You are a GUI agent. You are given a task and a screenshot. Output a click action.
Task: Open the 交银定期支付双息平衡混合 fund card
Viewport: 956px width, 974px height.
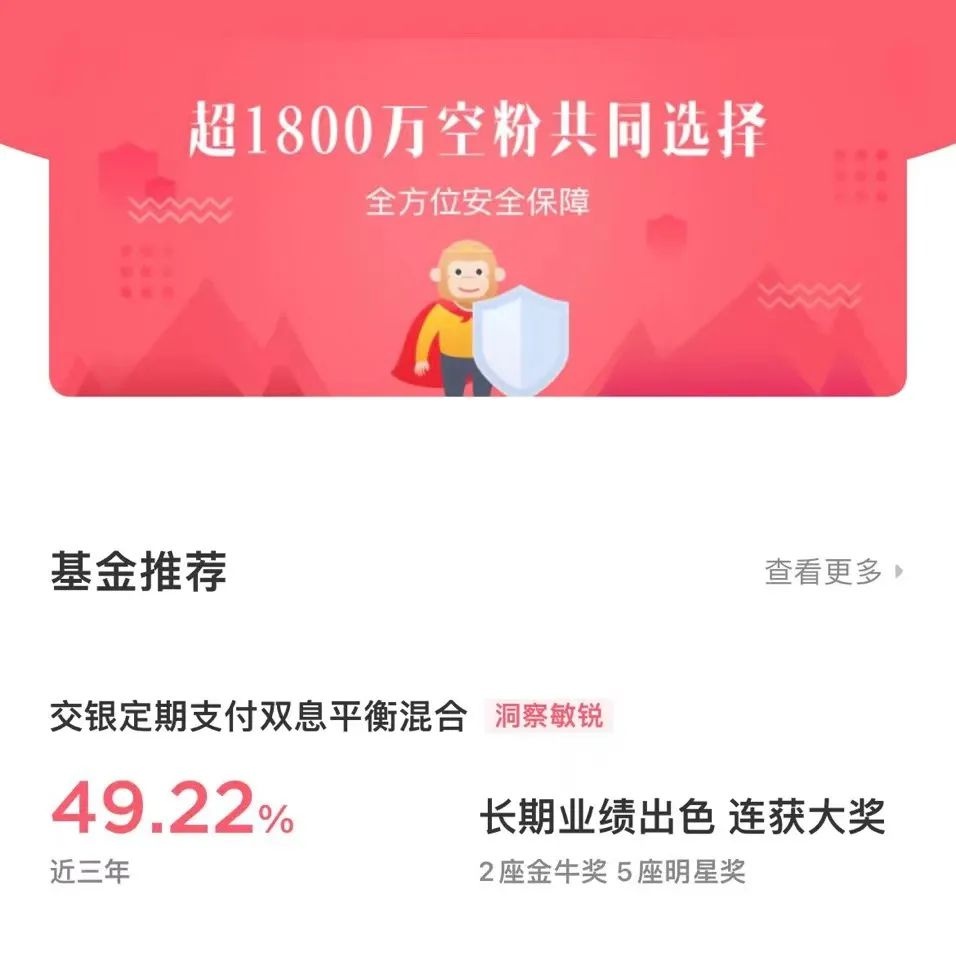tap(258, 717)
